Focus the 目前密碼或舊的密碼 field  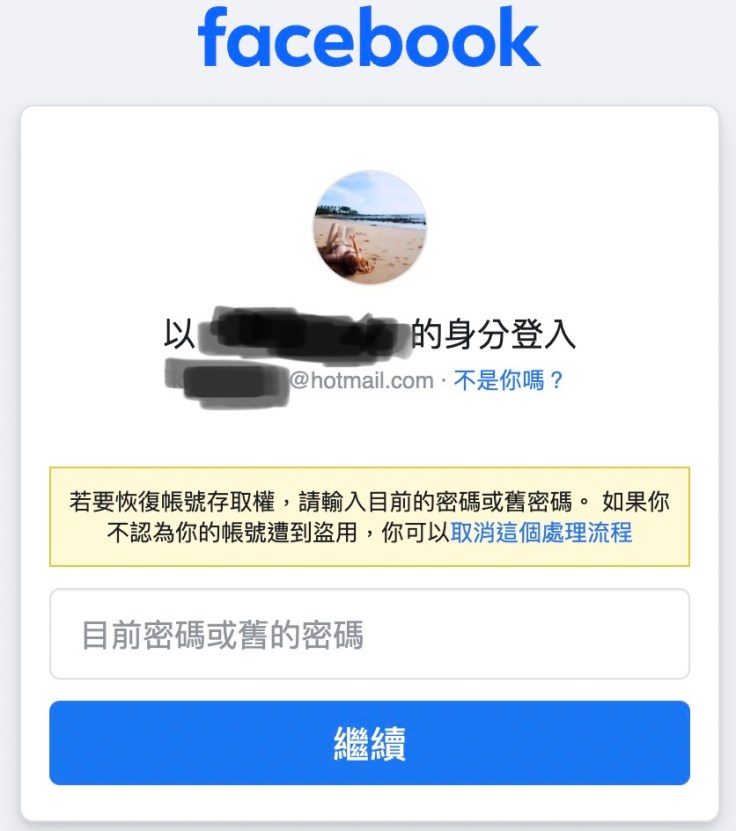(x=369, y=635)
